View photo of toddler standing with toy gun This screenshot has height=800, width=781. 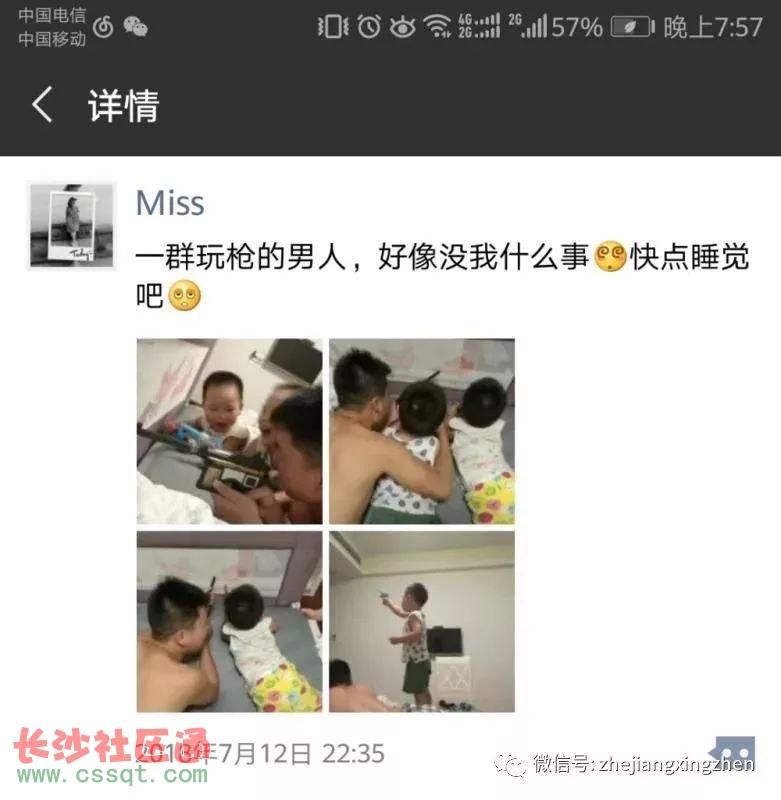click(x=422, y=621)
